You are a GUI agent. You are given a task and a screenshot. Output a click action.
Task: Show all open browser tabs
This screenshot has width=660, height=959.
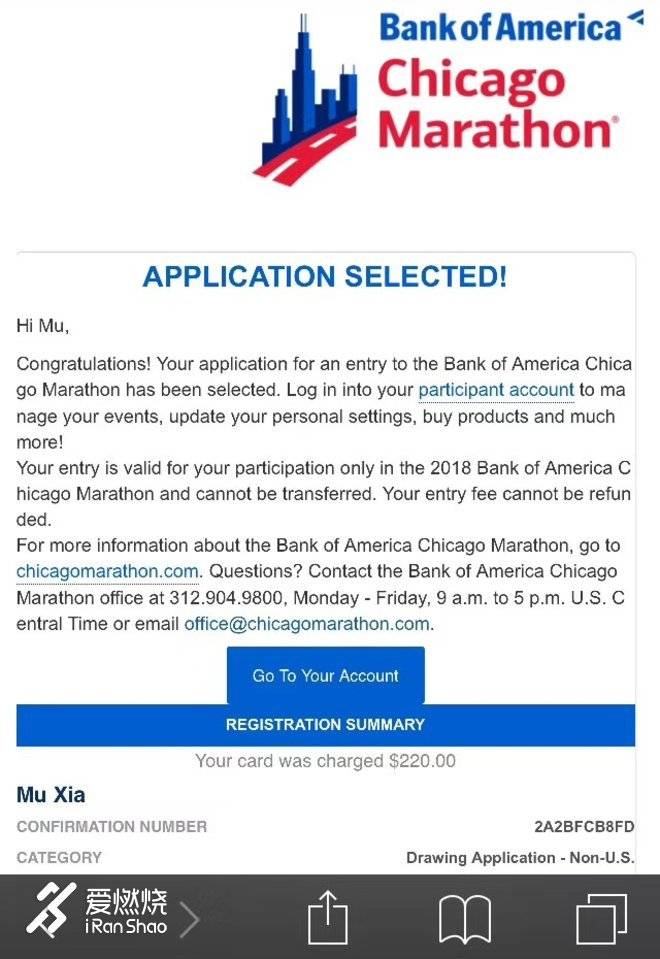click(601, 918)
